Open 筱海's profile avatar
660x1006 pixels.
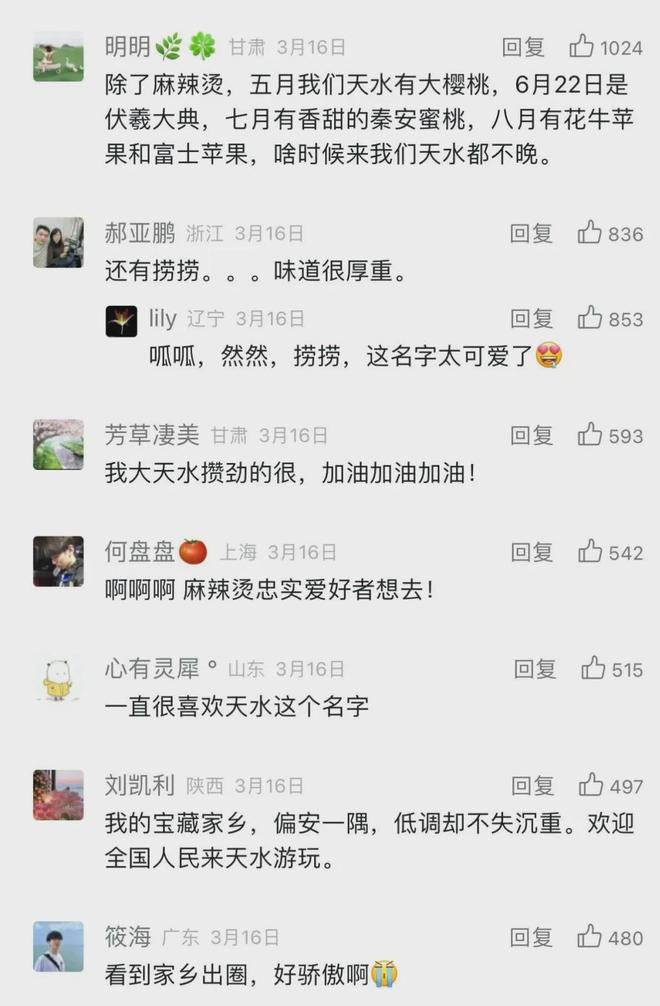click(x=58, y=946)
